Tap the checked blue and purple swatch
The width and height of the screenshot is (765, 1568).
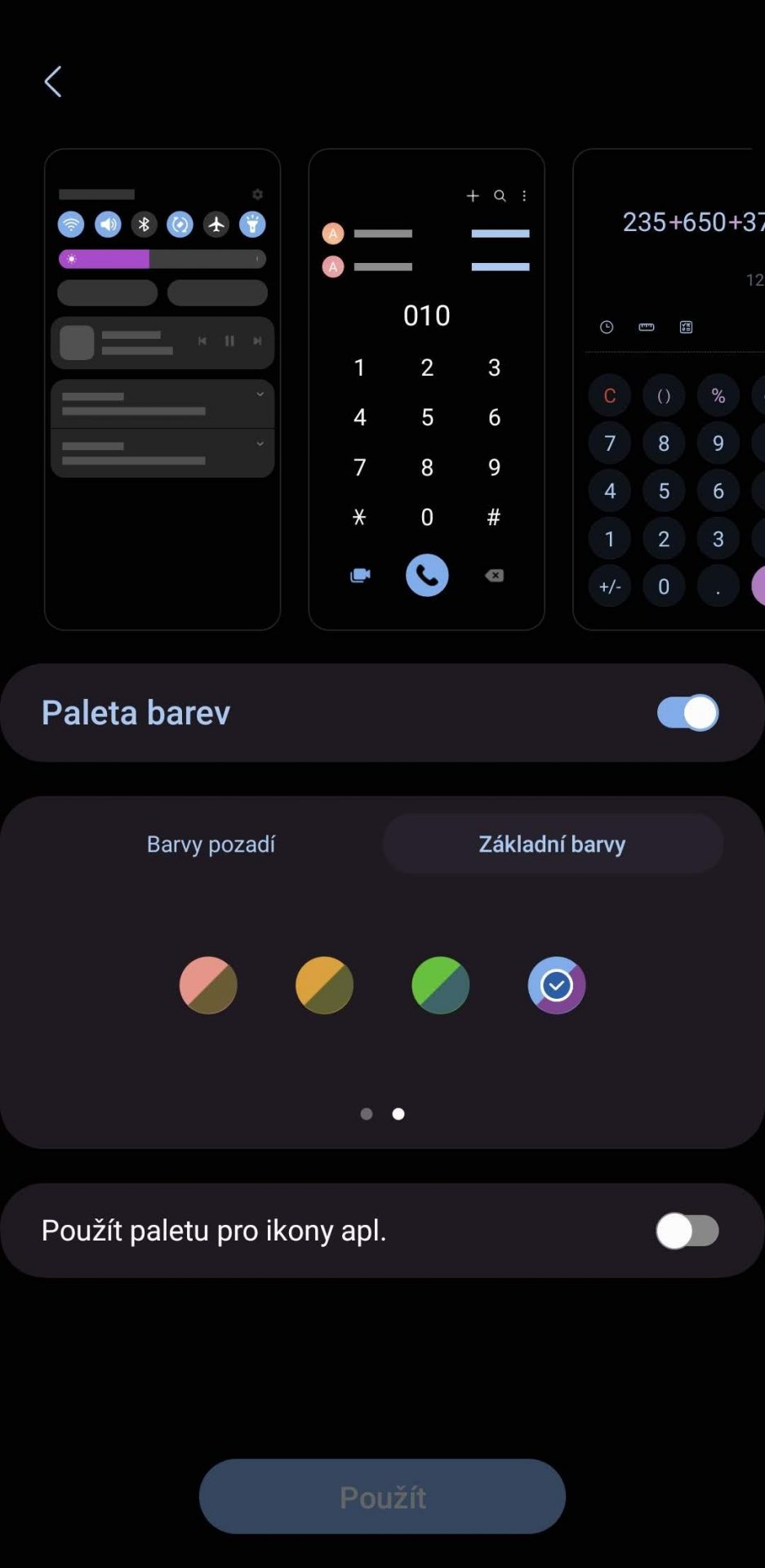[x=557, y=985]
